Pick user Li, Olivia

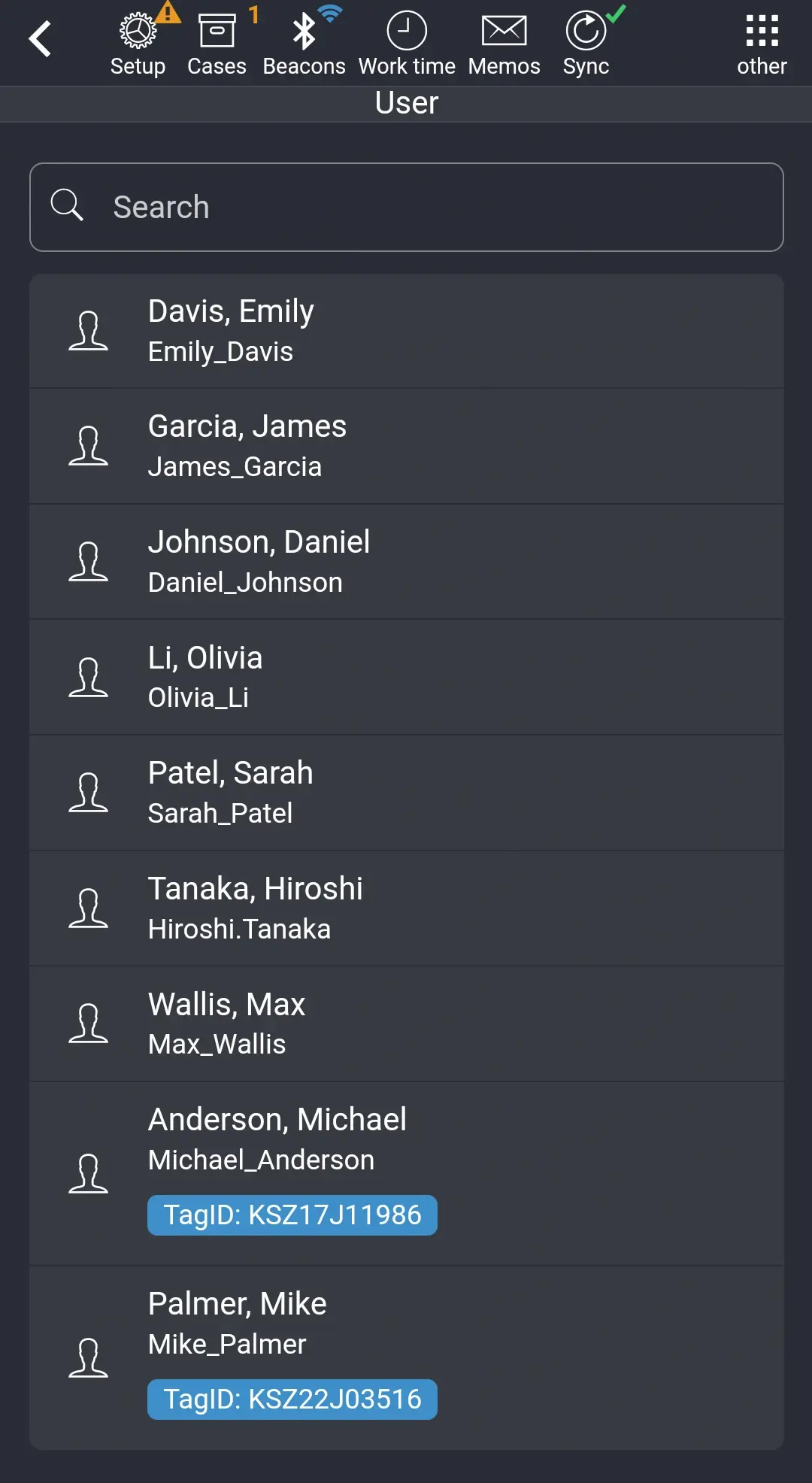[406, 677]
